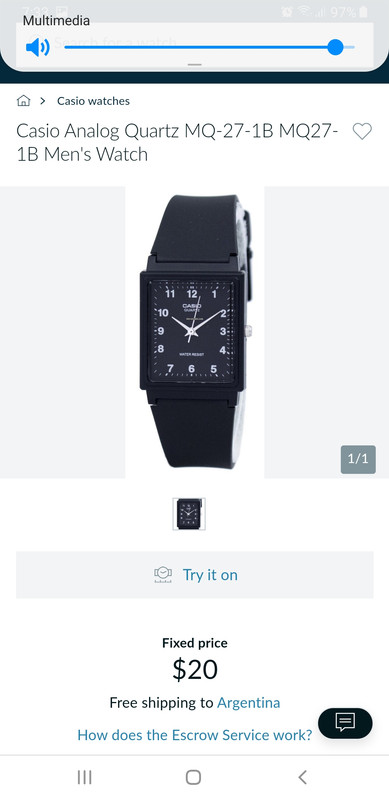This screenshot has width=389, height=800.
Task: Add this watch to favorites
Action: pyautogui.click(x=362, y=132)
